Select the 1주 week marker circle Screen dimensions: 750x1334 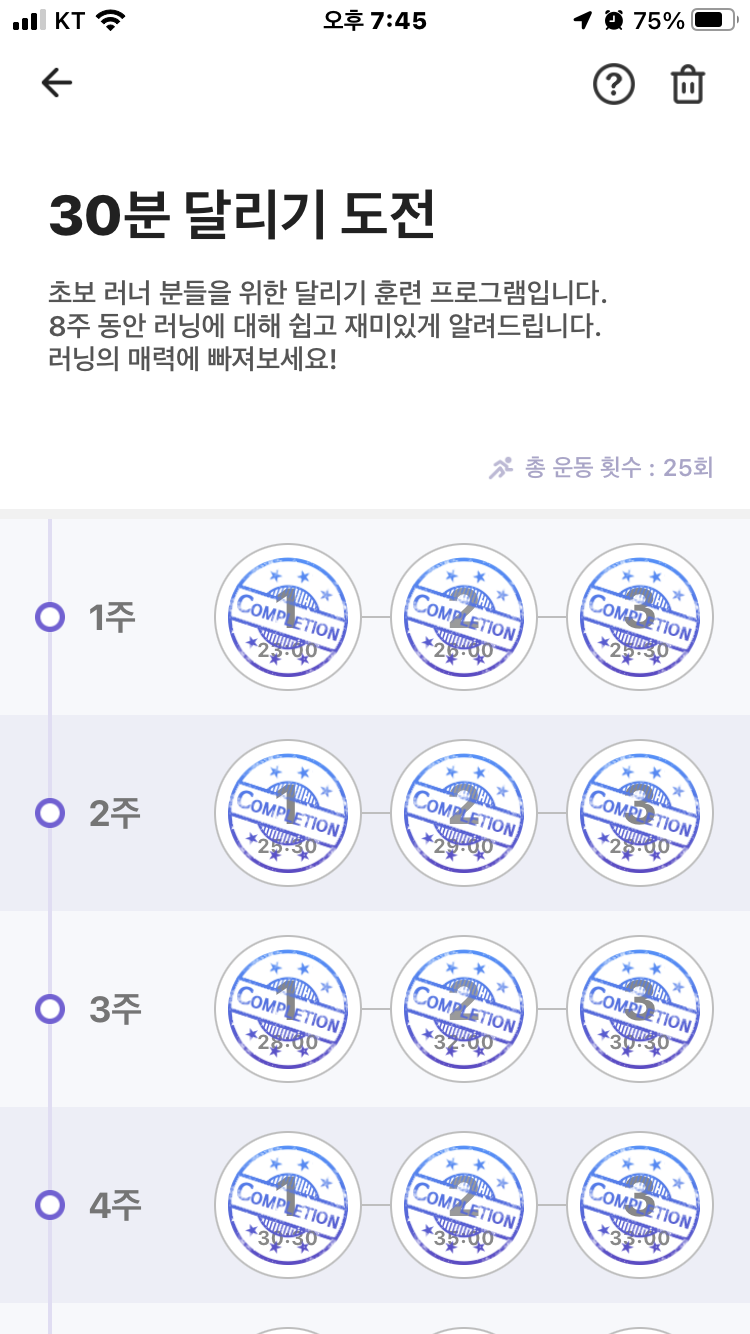47,617
